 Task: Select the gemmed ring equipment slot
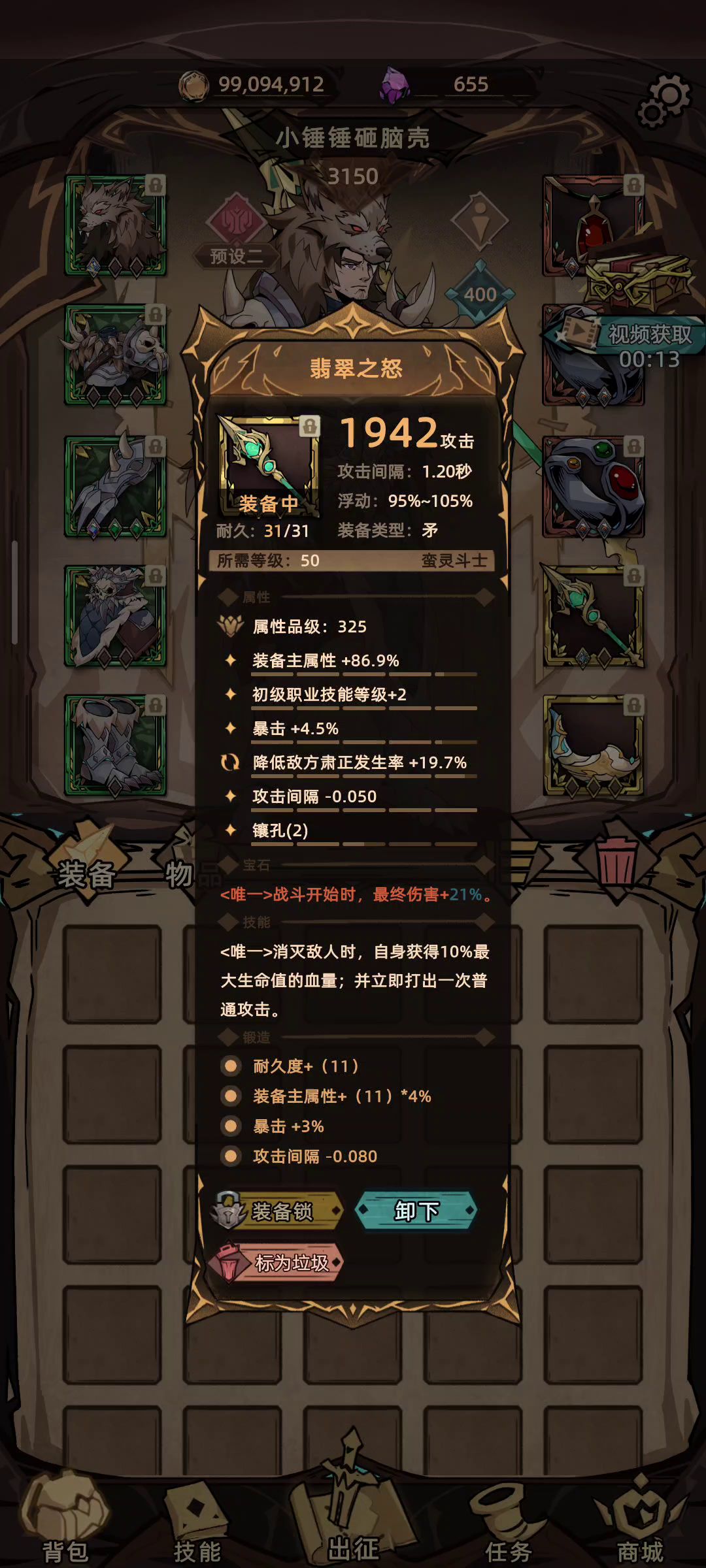click(x=594, y=487)
